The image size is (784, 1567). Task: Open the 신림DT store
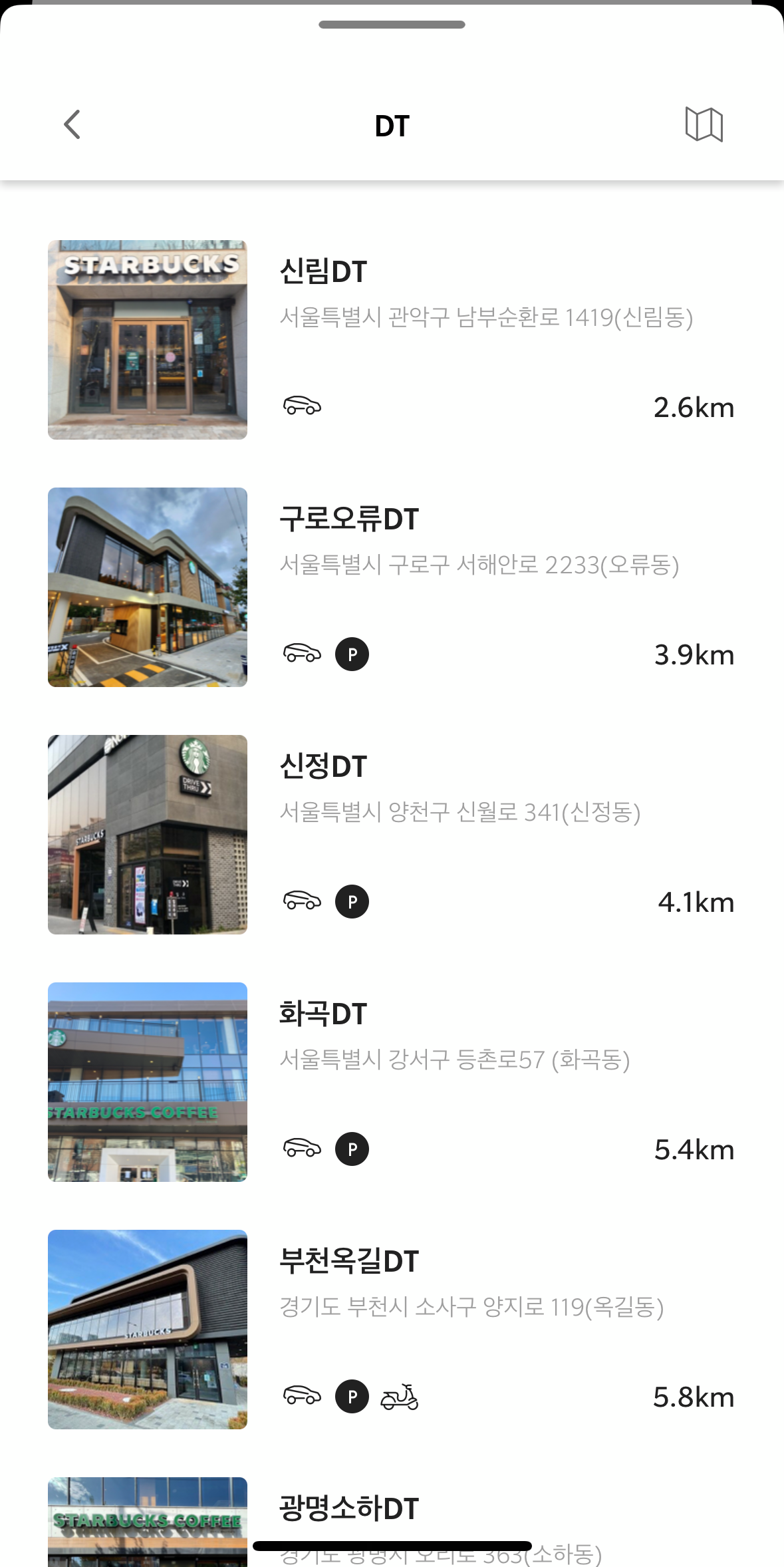point(392,340)
